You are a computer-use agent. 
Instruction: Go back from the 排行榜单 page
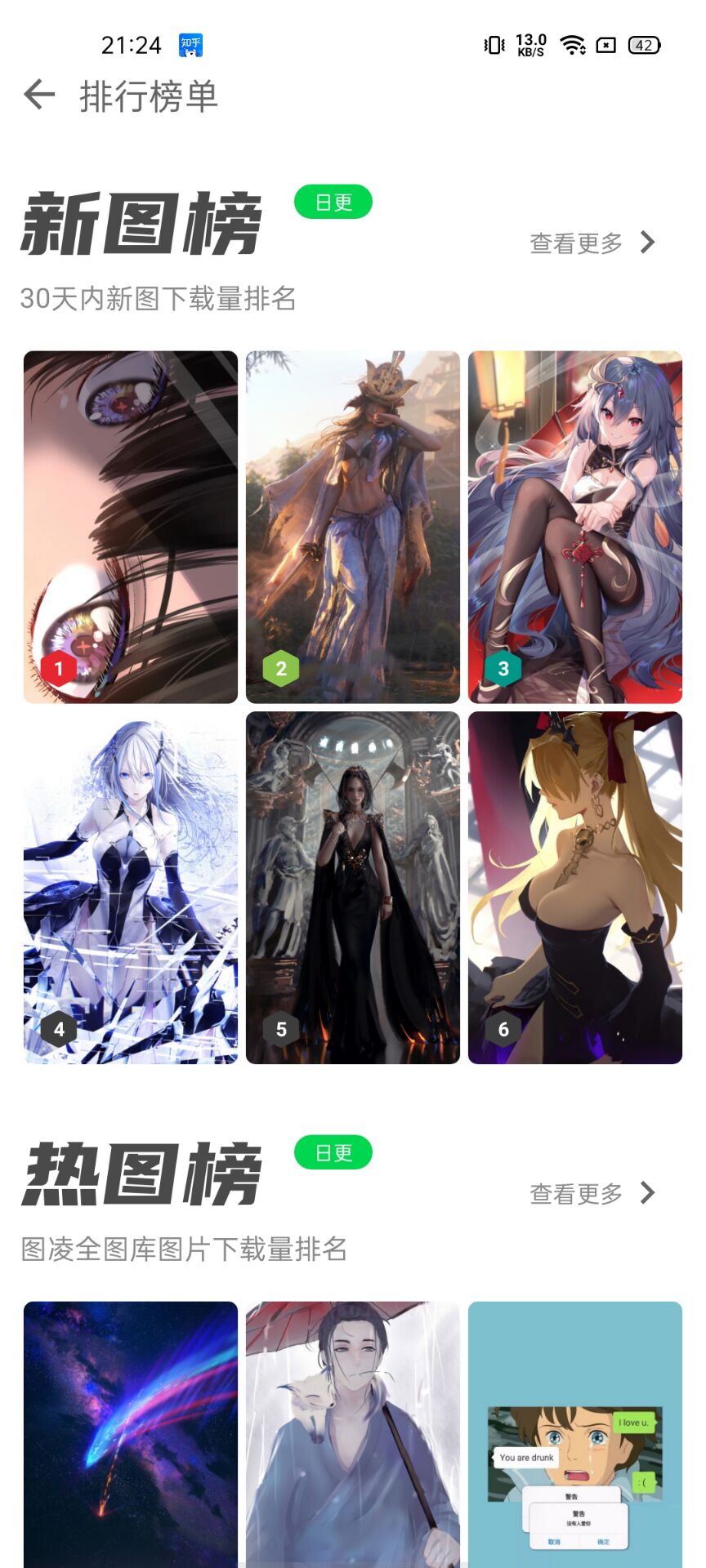coord(39,96)
